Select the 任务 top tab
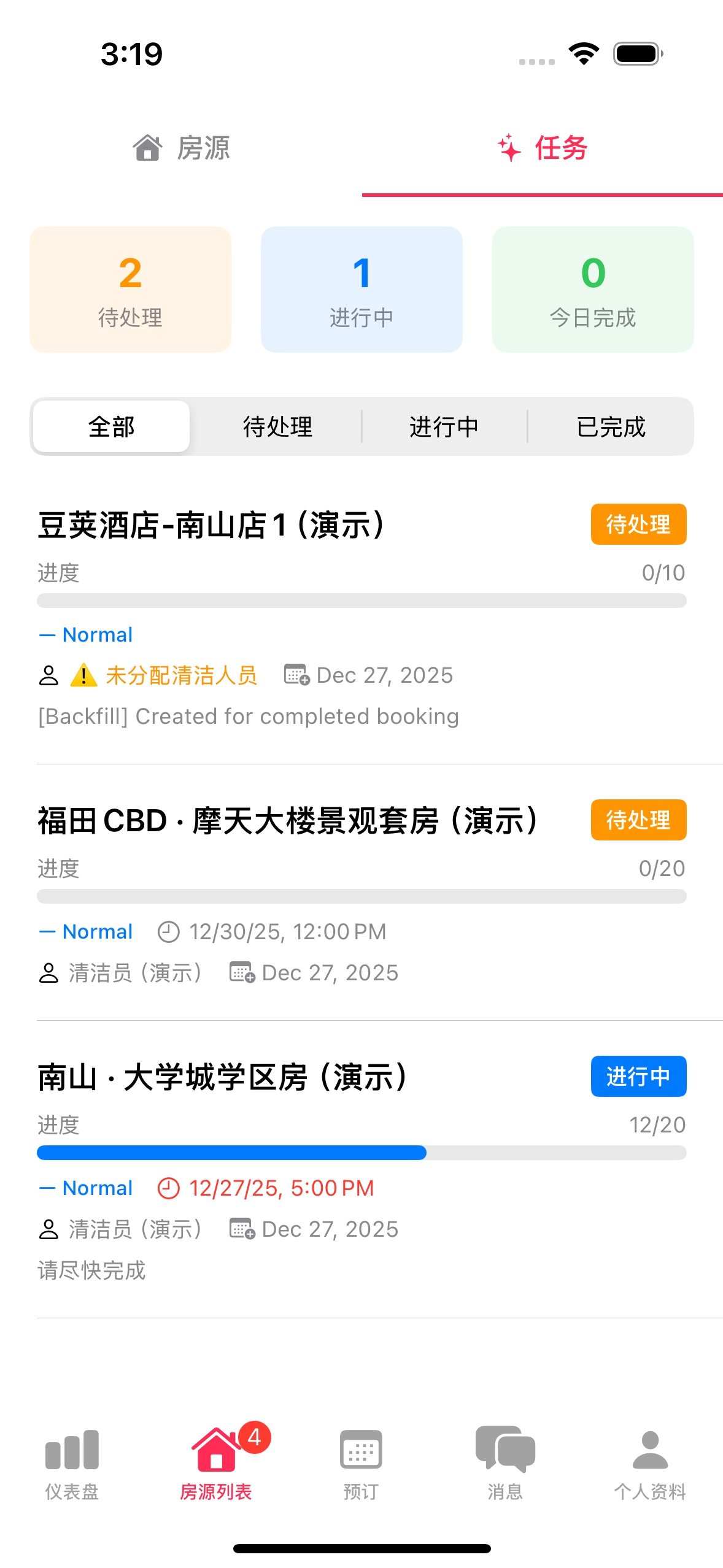723x1568 pixels. point(543,148)
